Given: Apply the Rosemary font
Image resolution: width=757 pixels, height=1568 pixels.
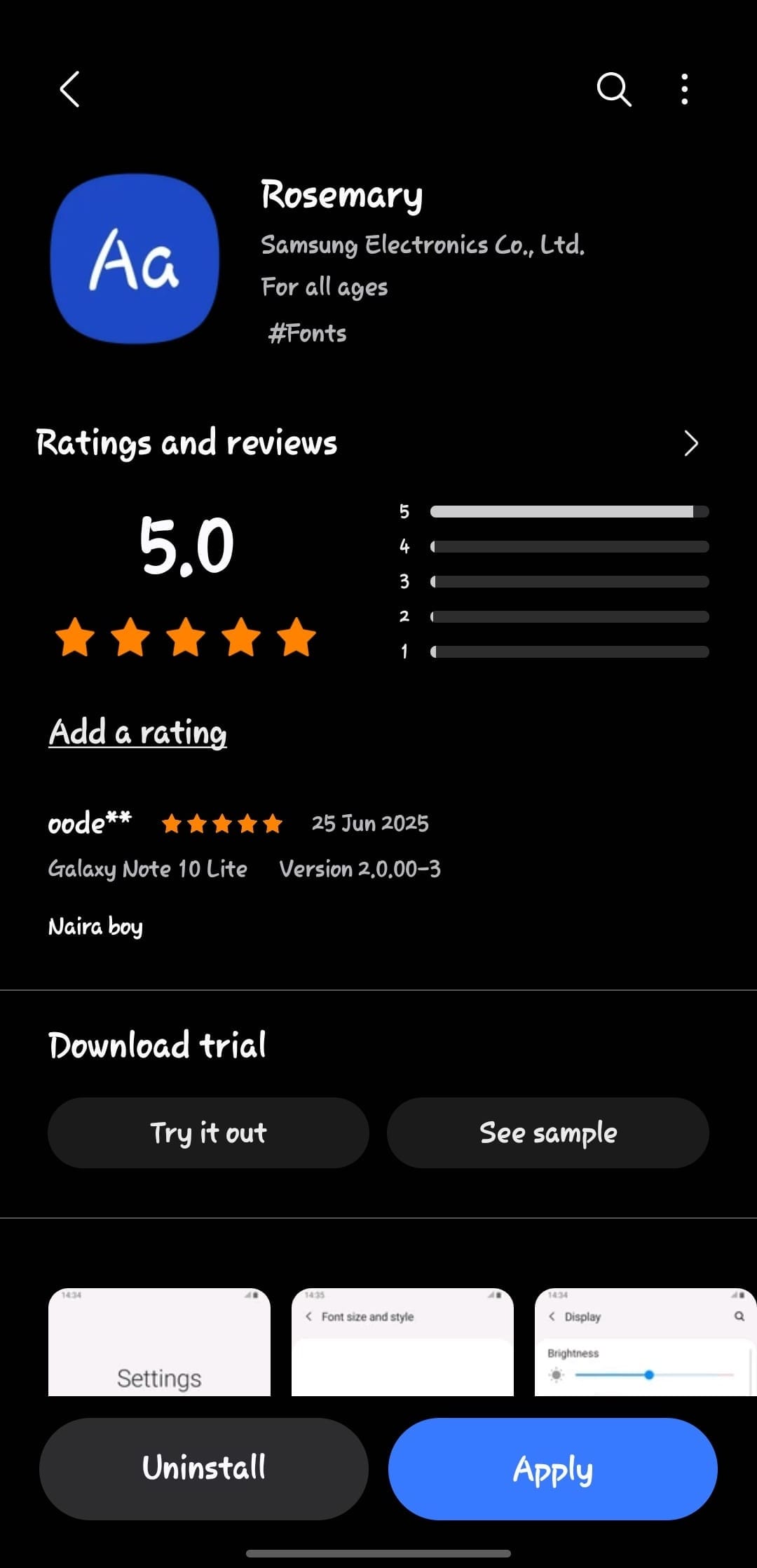Looking at the screenshot, I should coord(552,1468).
